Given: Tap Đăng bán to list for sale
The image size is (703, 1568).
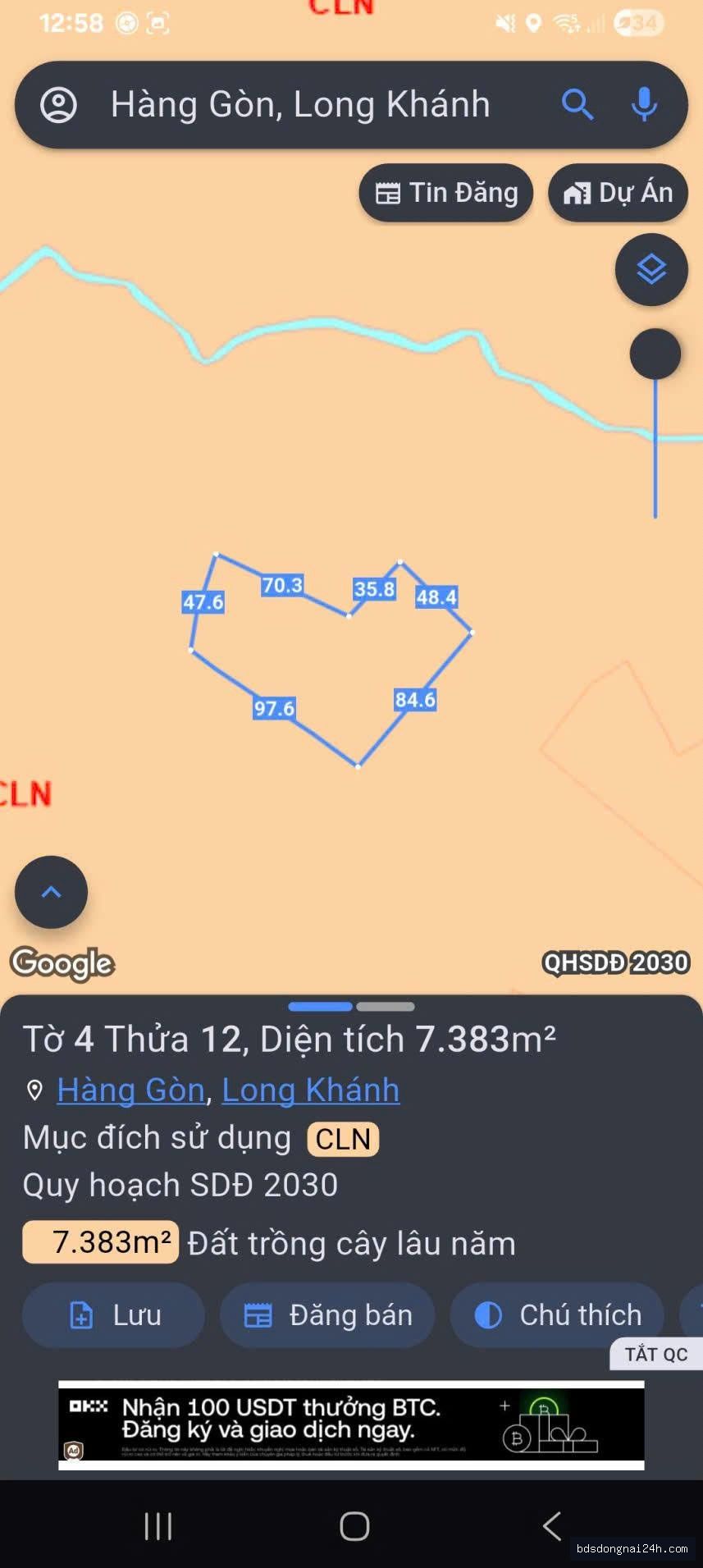Looking at the screenshot, I should click(x=327, y=1315).
